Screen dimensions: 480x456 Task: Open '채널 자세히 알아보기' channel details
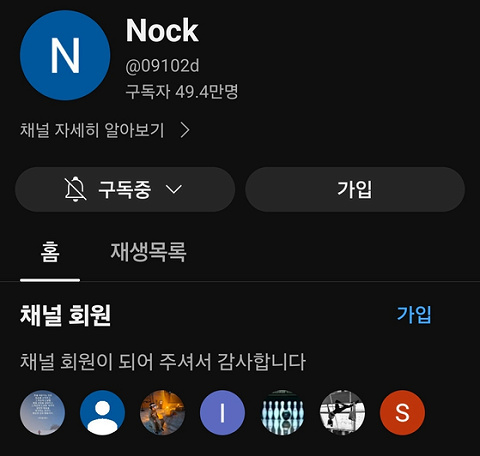(105, 130)
